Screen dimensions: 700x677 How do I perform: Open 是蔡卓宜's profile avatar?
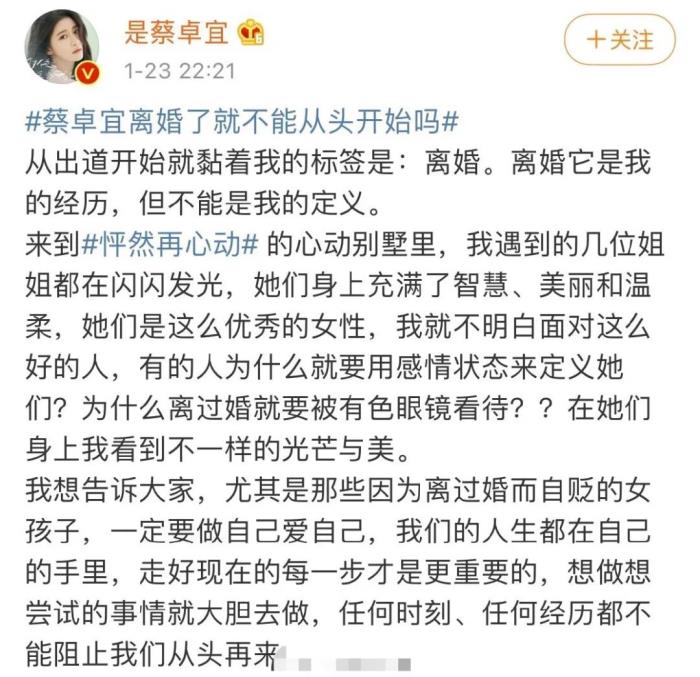[64, 47]
